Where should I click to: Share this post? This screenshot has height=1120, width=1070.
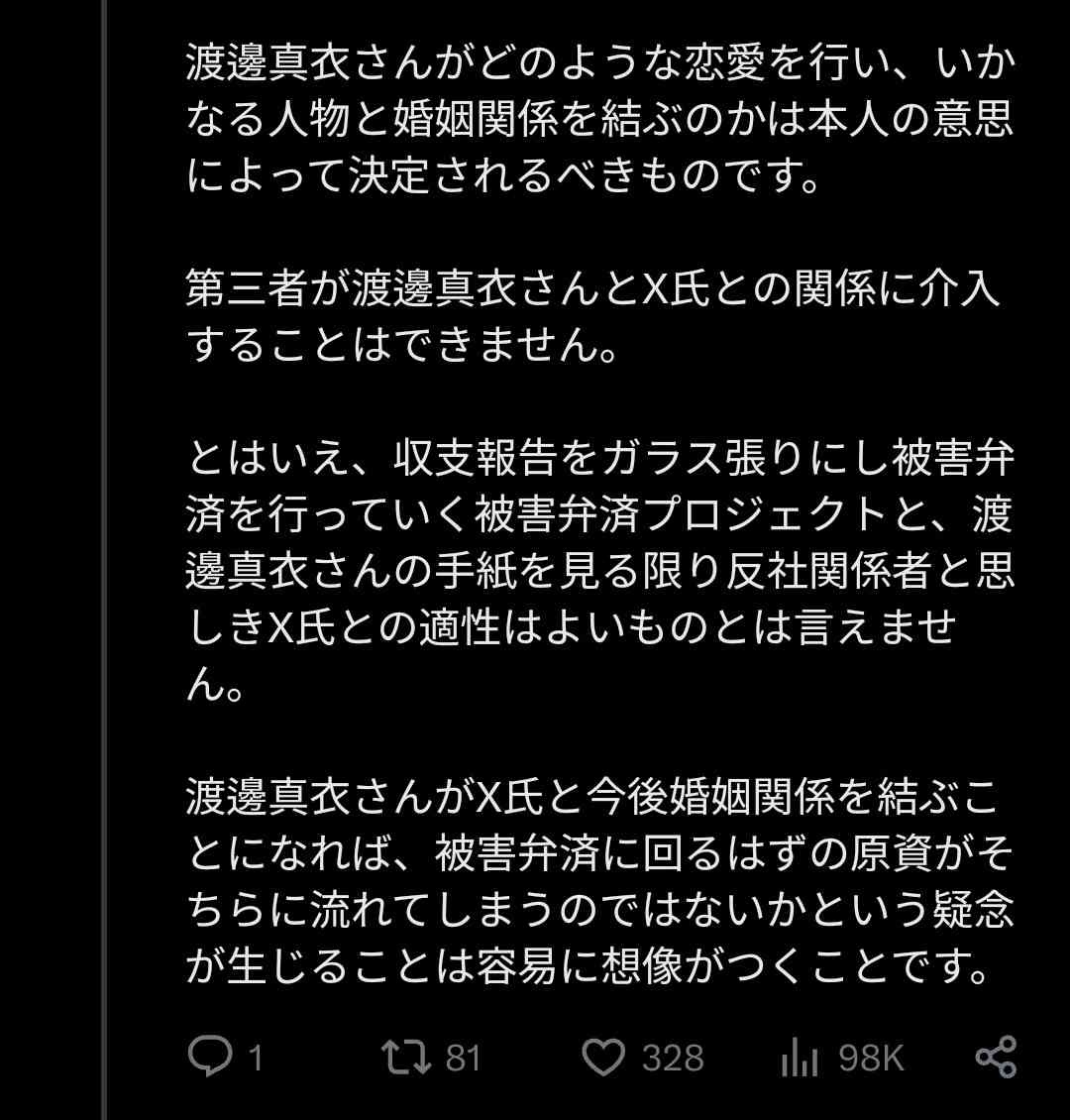tap(996, 1058)
